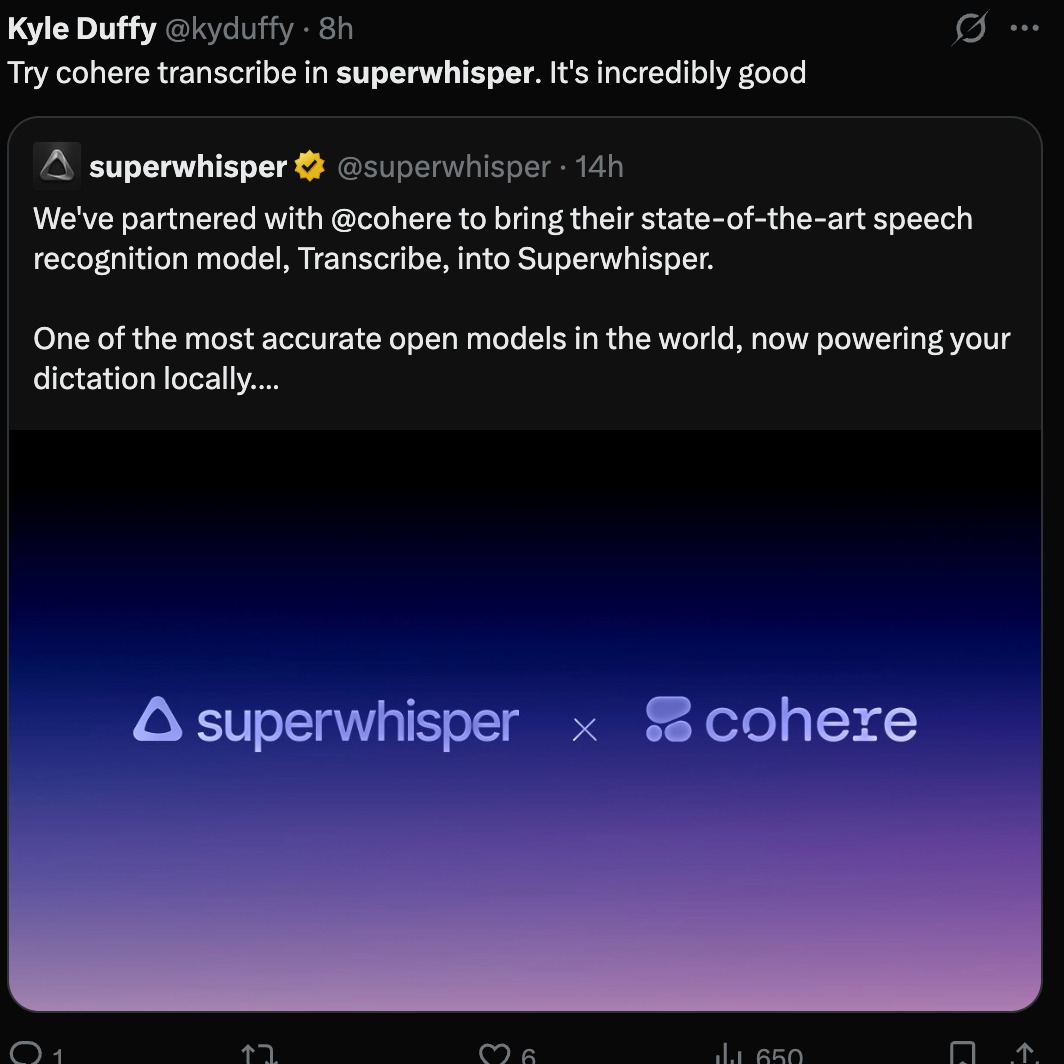Bookmark Kyle Duffy's post
This screenshot has height=1064, width=1064.
962,1053
